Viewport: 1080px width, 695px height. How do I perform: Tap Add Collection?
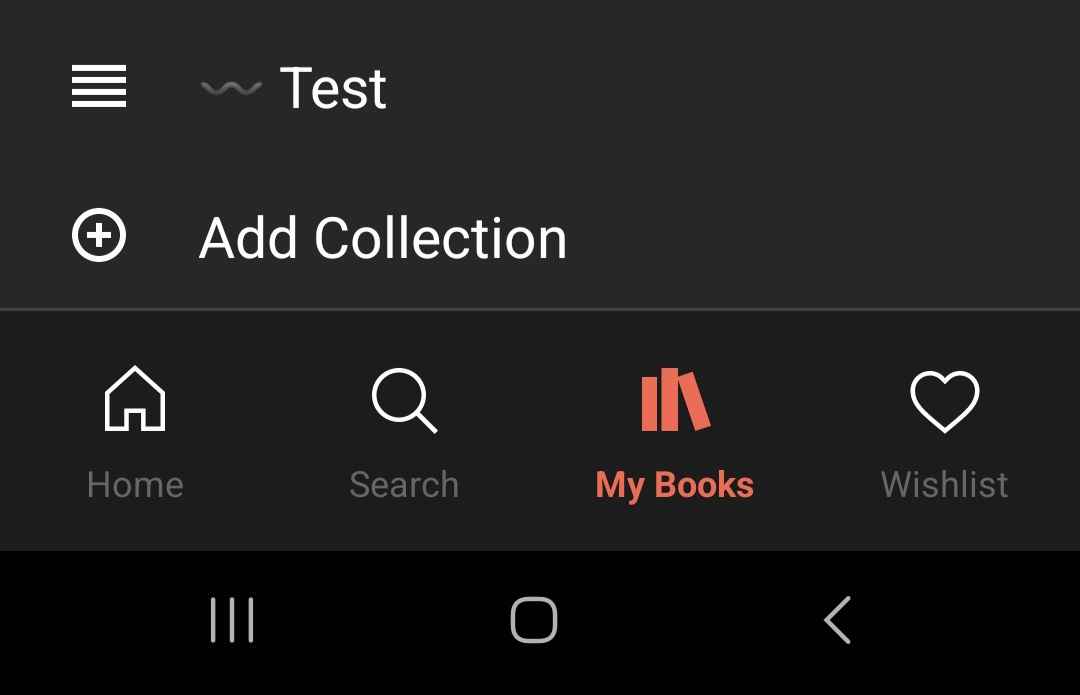tap(382, 239)
